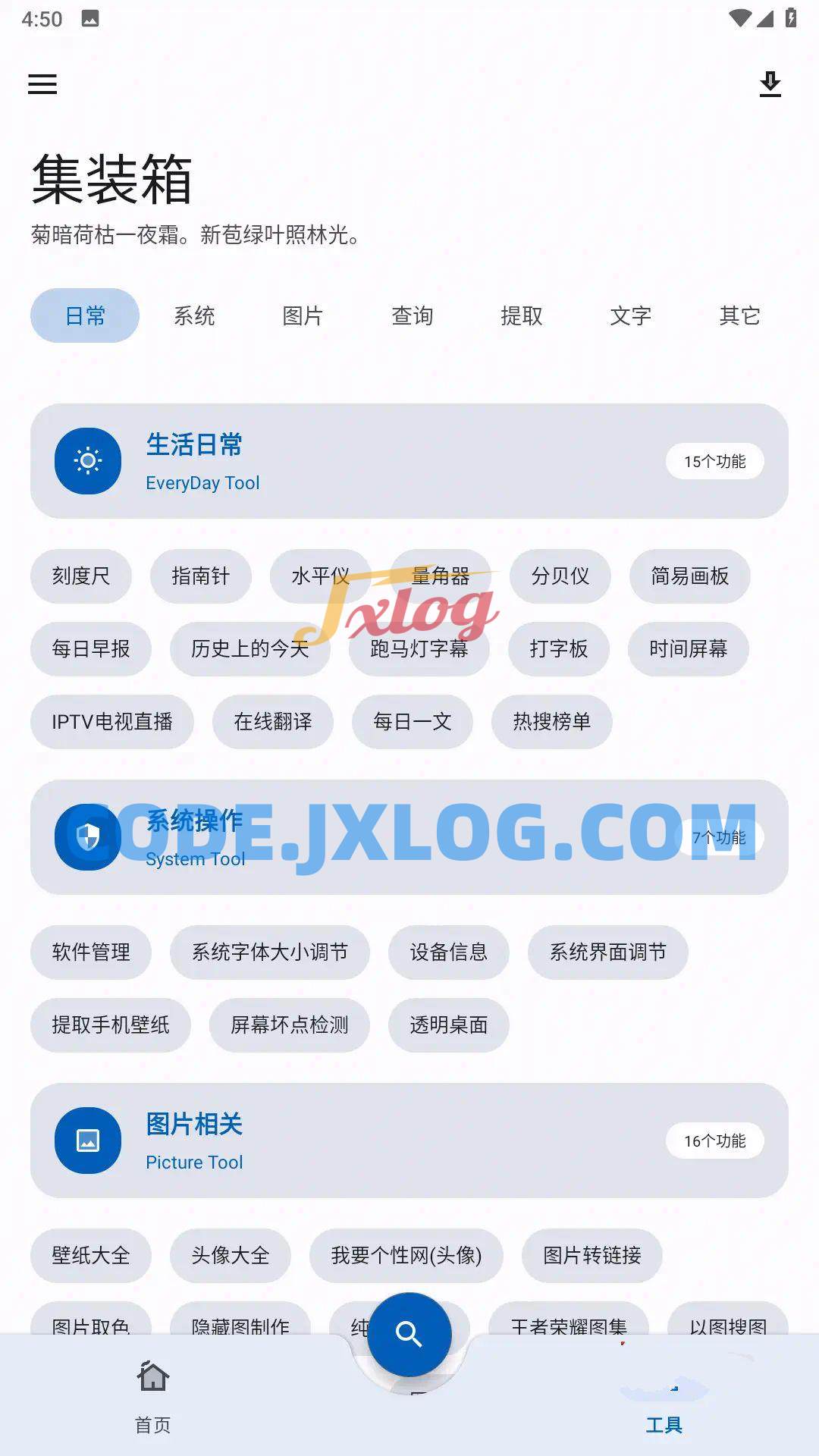Open IPTV电视直播
The image size is (819, 1456).
(112, 722)
